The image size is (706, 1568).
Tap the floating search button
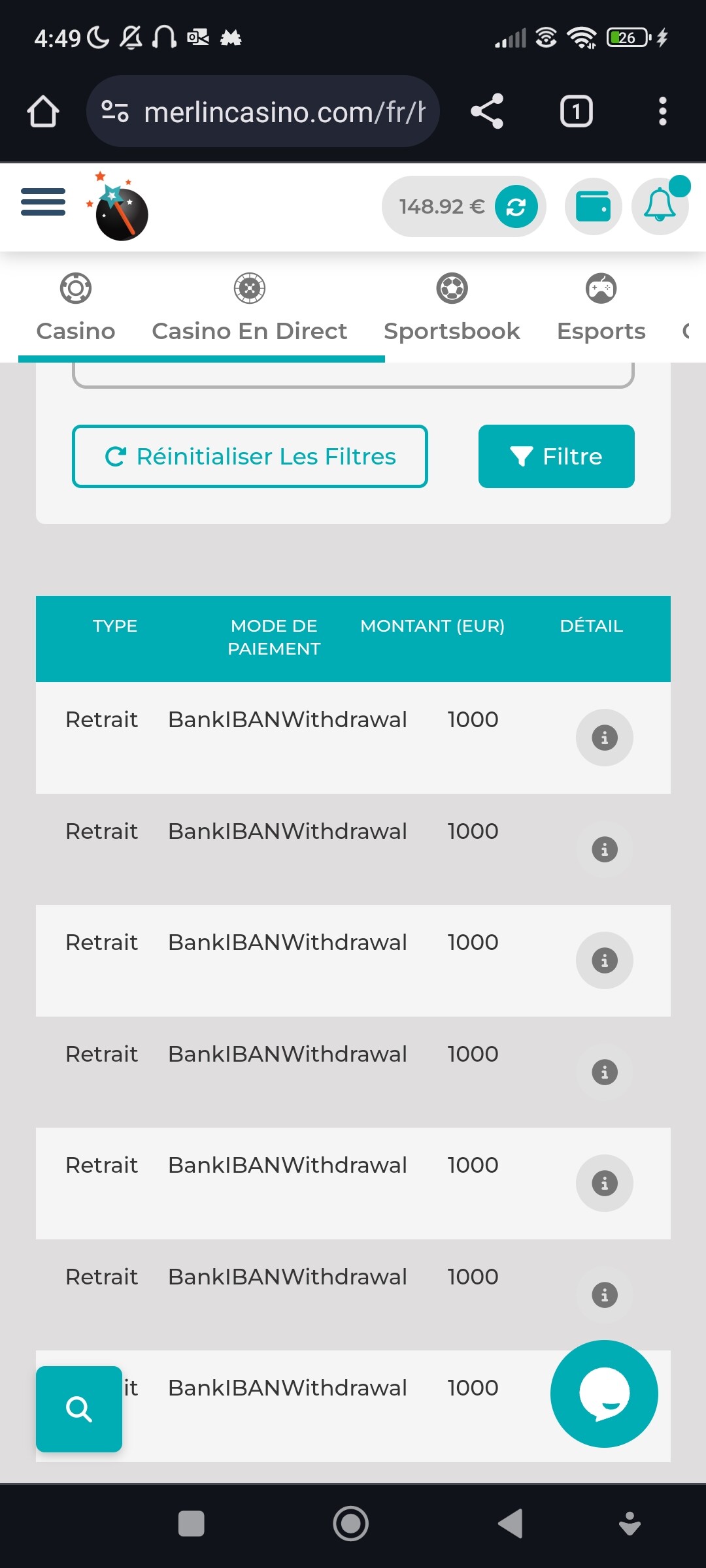tap(79, 1409)
